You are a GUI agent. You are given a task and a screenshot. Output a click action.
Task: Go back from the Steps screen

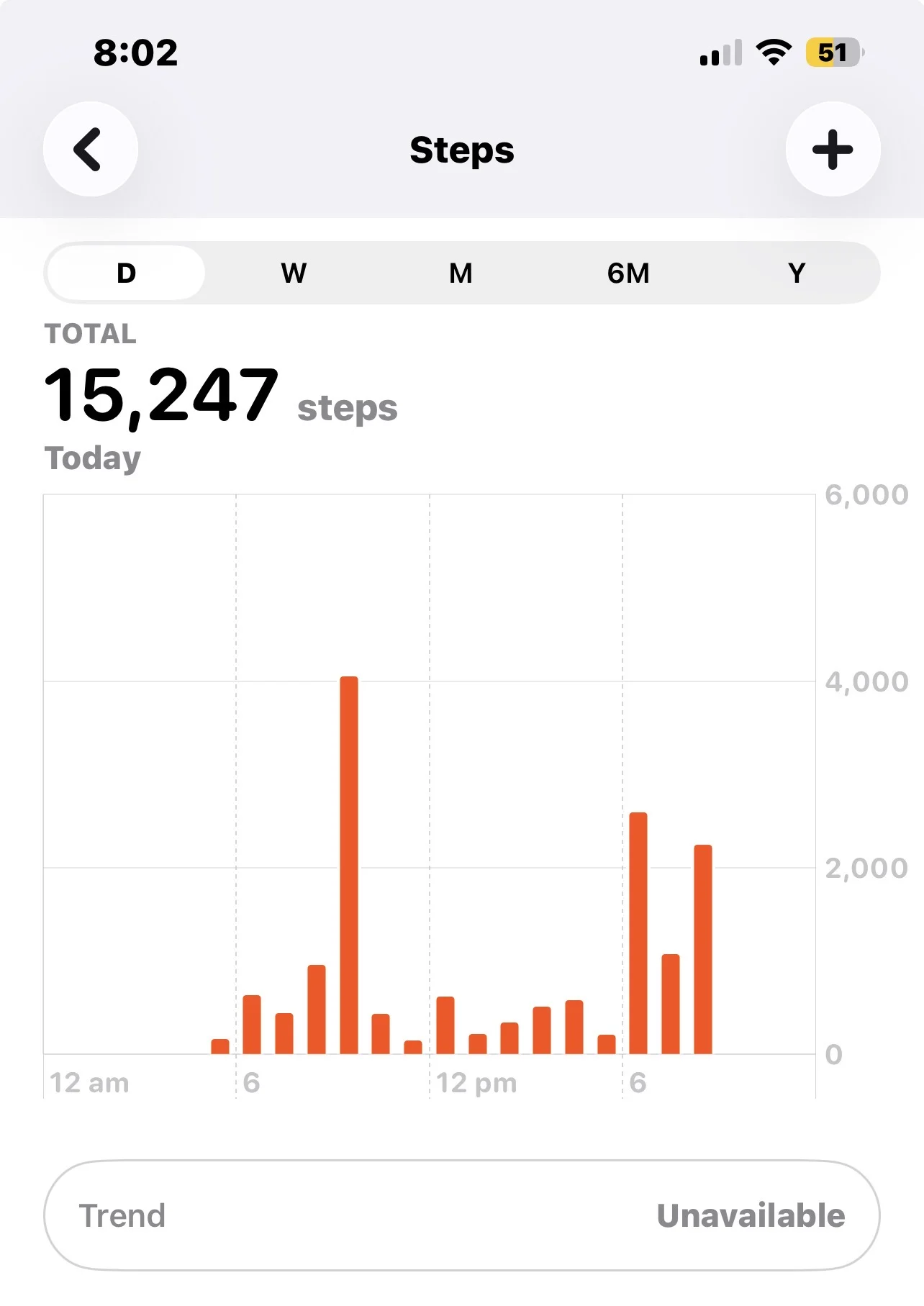90,149
